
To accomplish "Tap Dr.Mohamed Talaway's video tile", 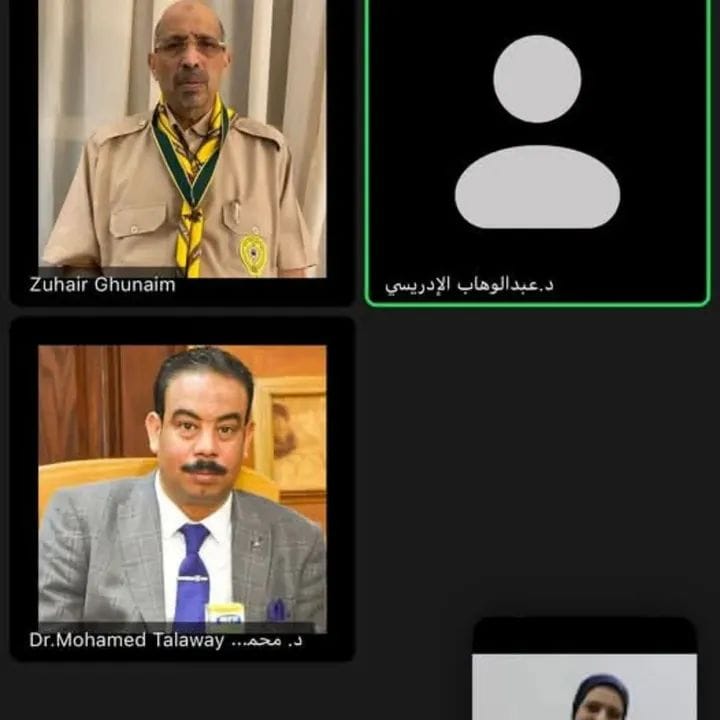I will [x=182, y=488].
